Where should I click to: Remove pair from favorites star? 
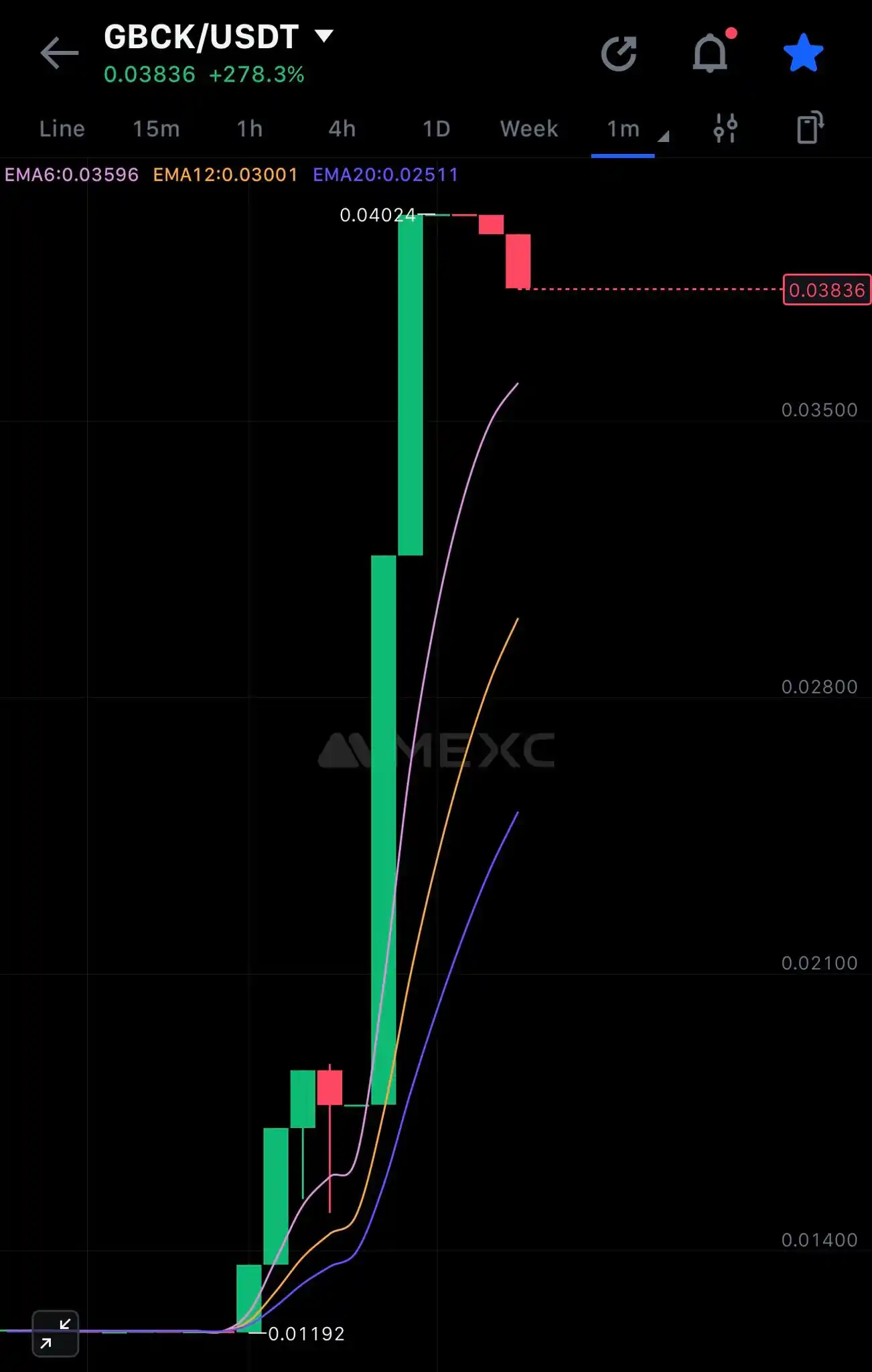[802, 54]
